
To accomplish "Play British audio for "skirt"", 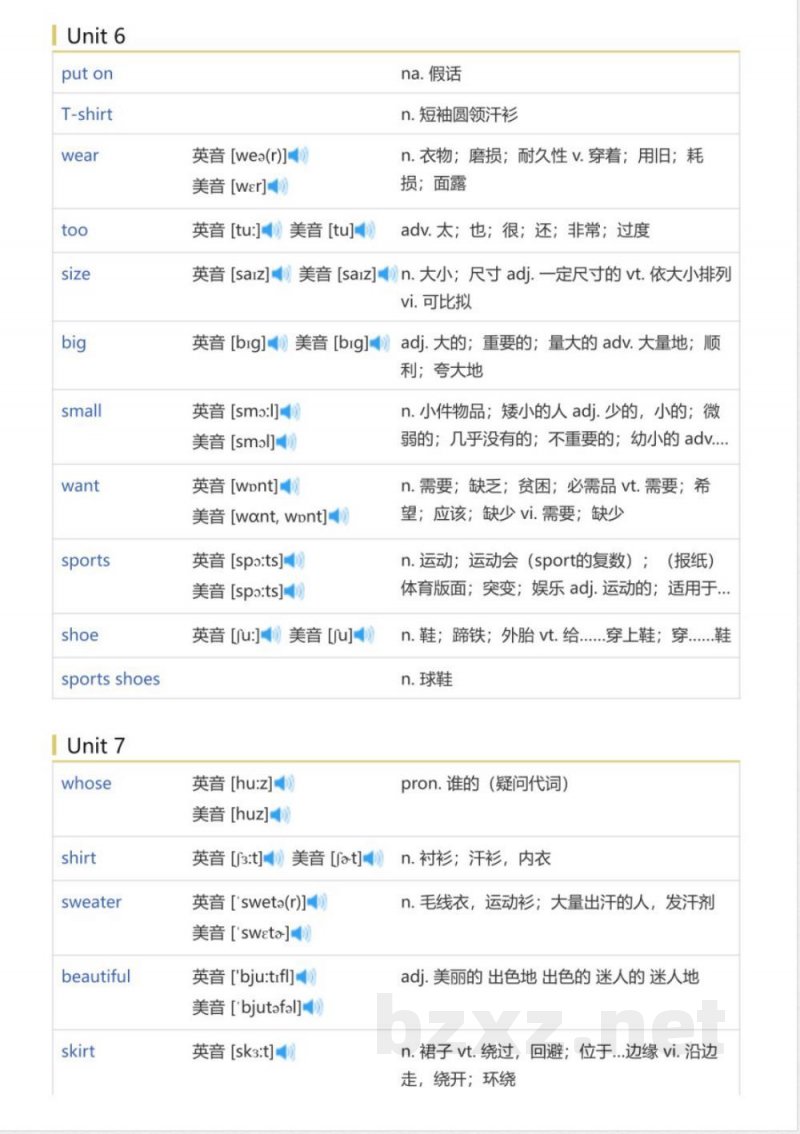I will tap(285, 1051).
